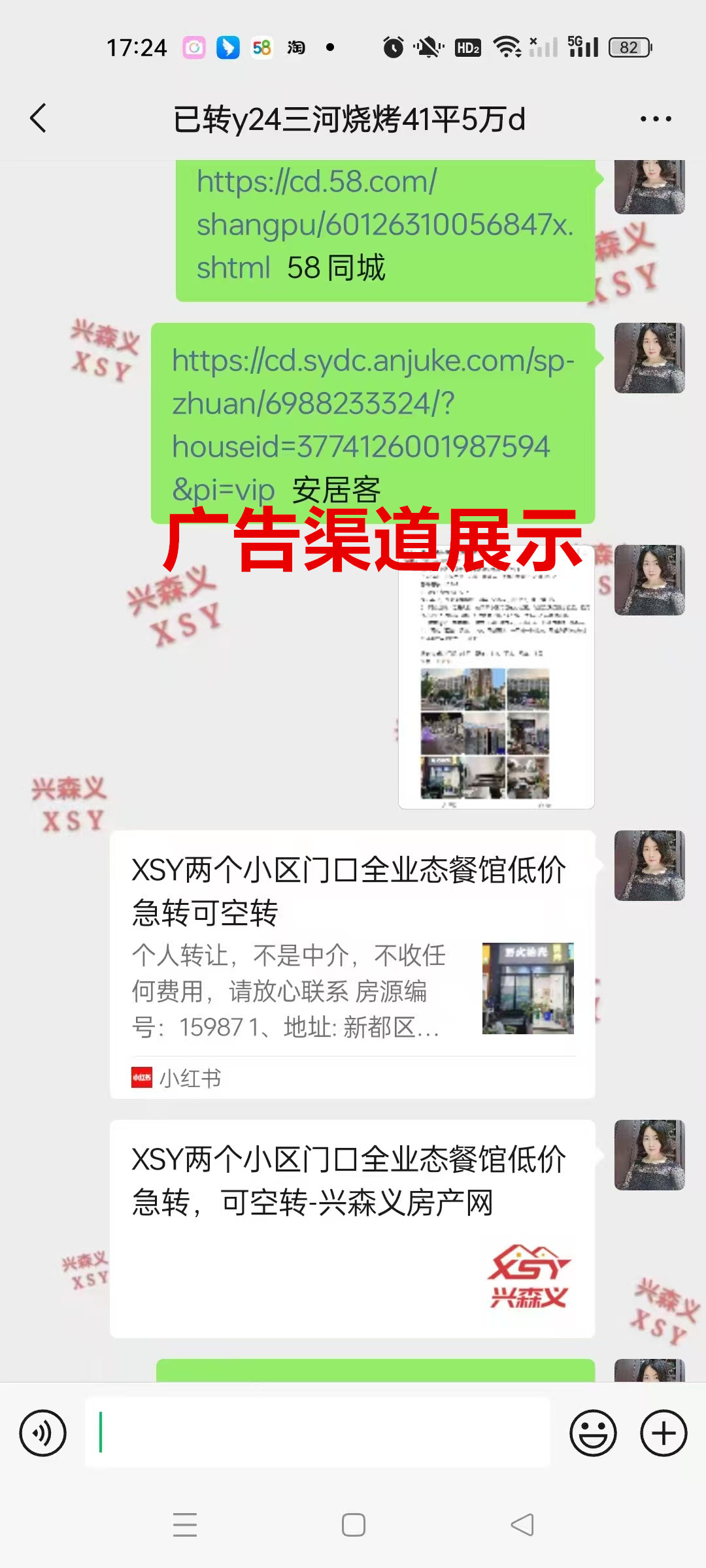
Task: Open the 兴森义房产网 shared link card
Action: [x=352, y=1228]
